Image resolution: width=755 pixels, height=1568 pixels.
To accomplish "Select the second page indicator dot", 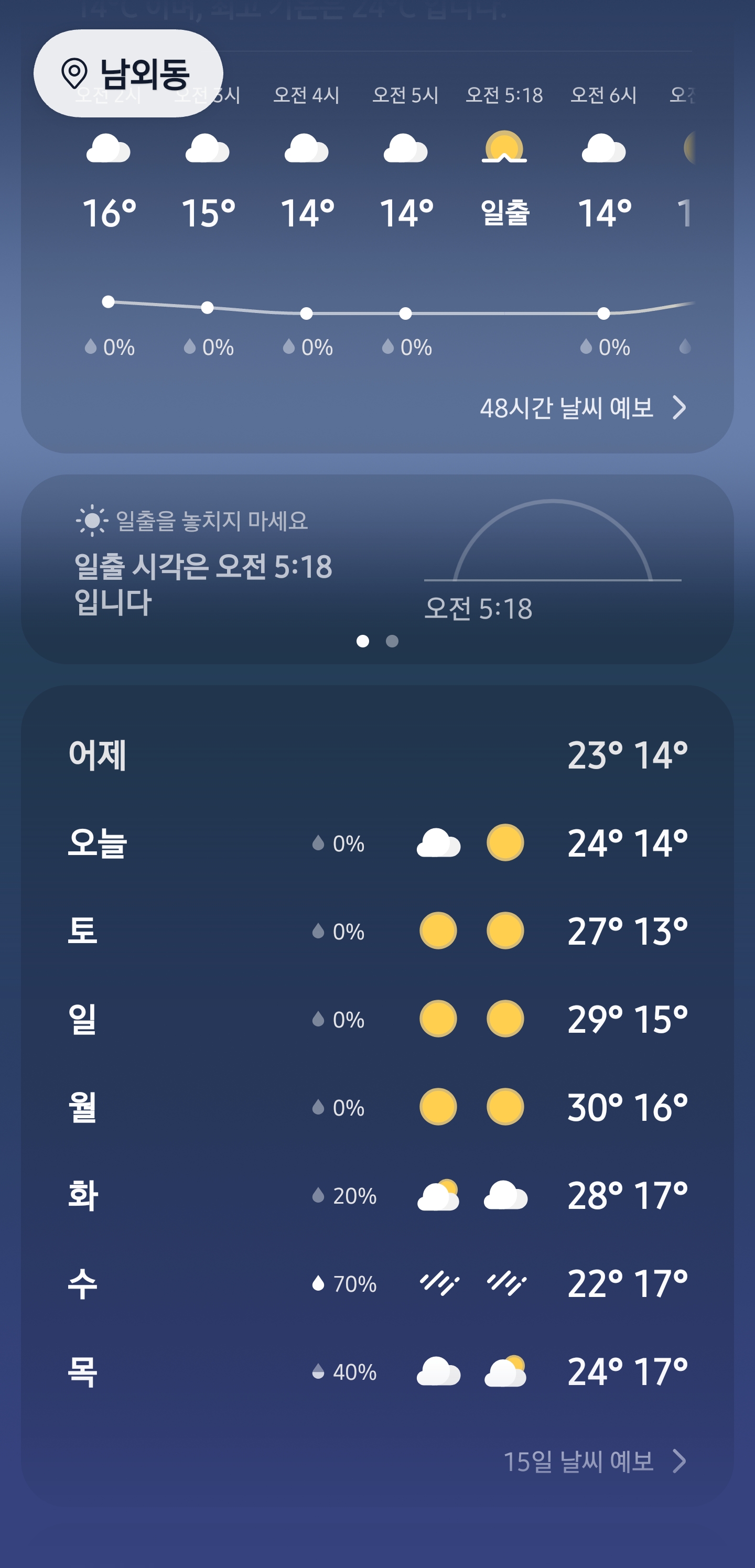I will pyautogui.click(x=392, y=641).
